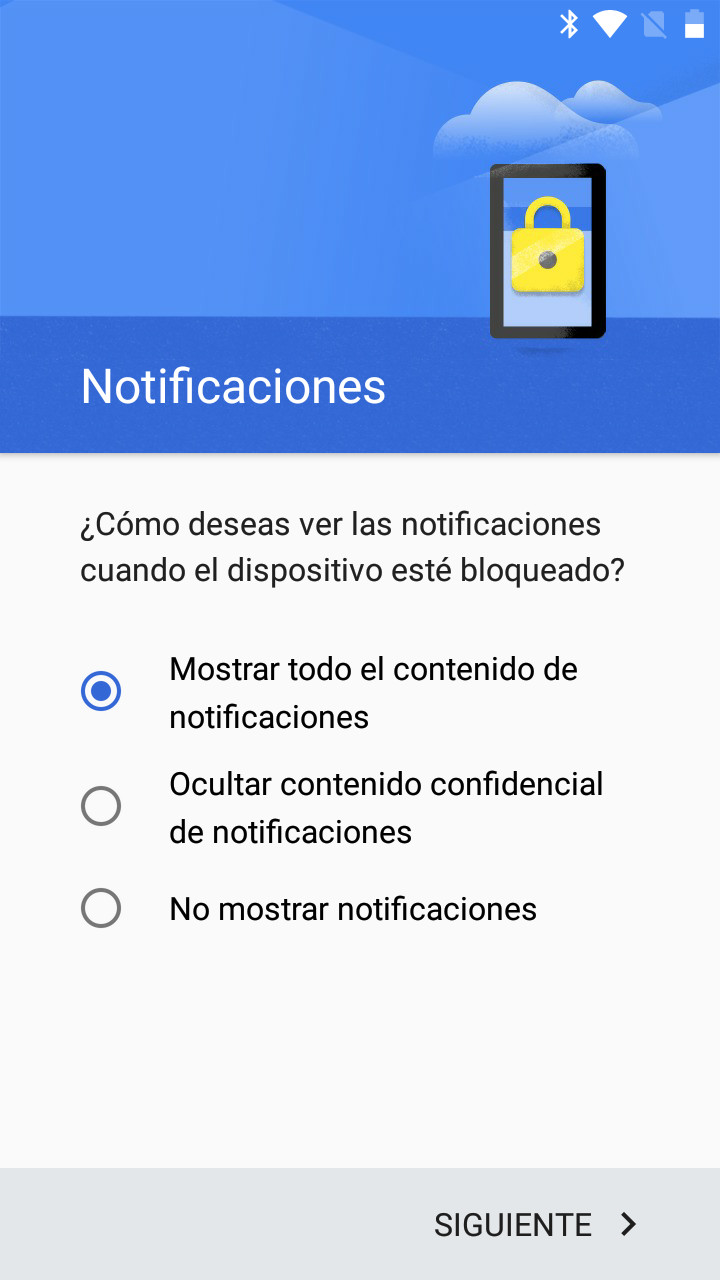Select Mostrar todo el contenido de notificaciones

[101, 692]
